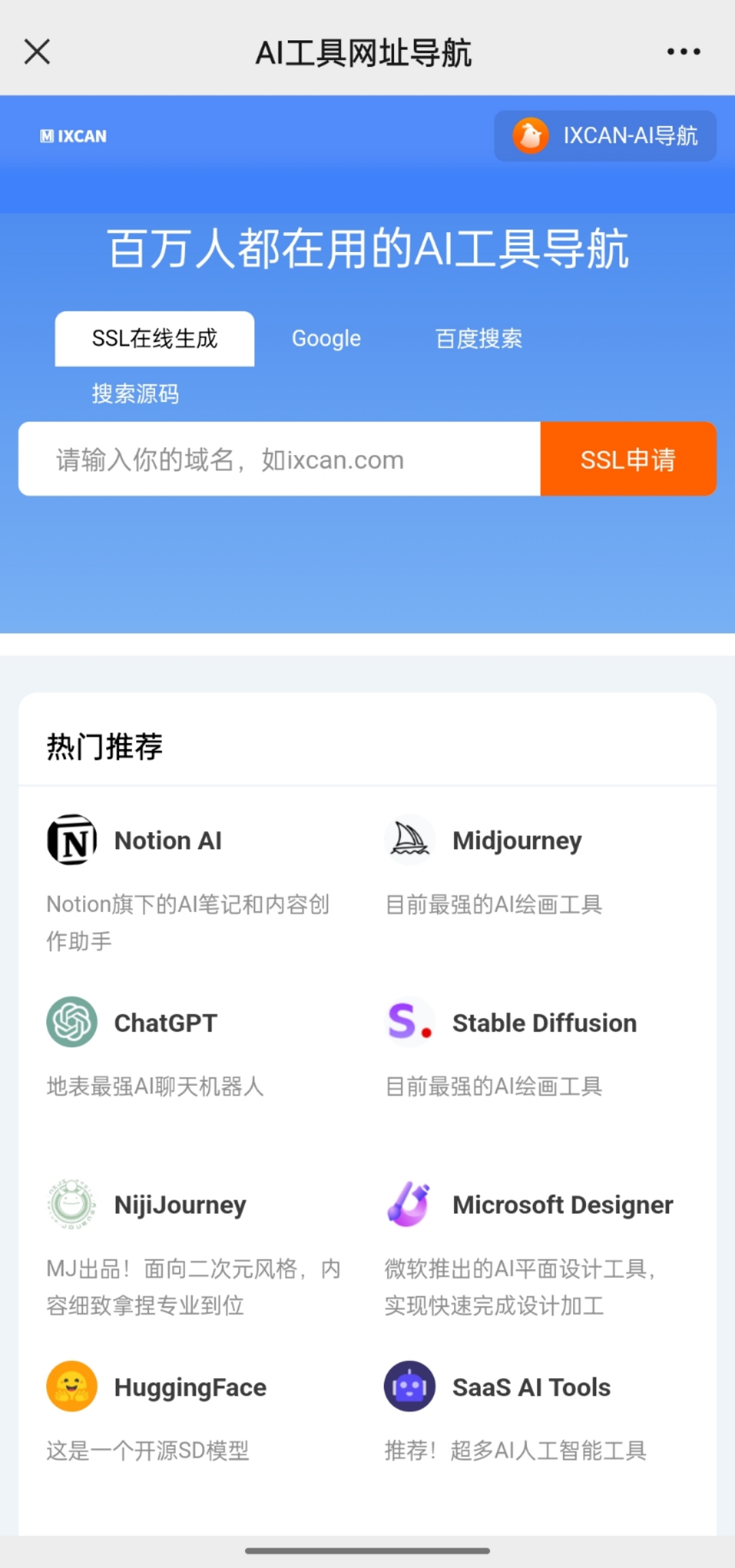735x1568 pixels.
Task: Click the ChatGPT logo icon
Action: point(71,1021)
